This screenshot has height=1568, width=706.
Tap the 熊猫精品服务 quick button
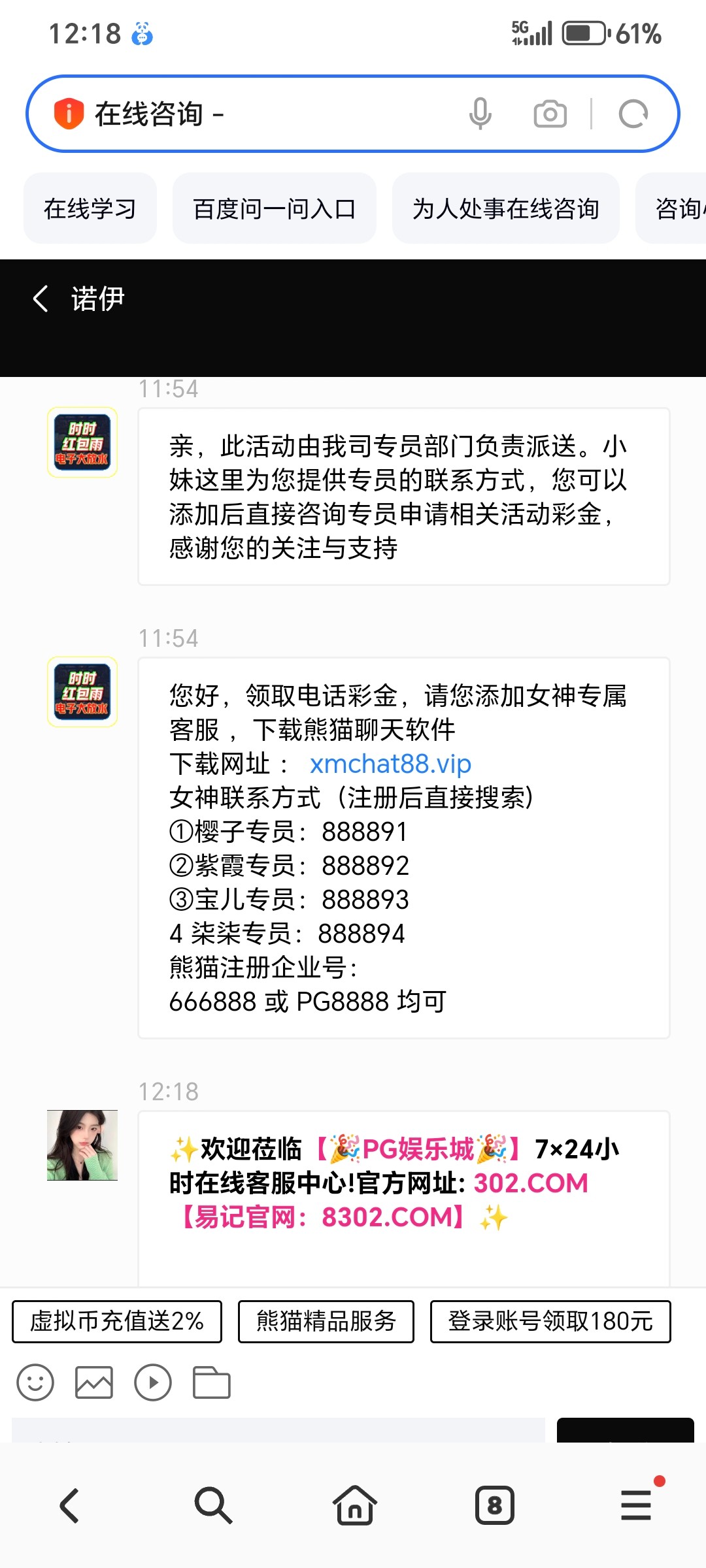point(326,1322)
